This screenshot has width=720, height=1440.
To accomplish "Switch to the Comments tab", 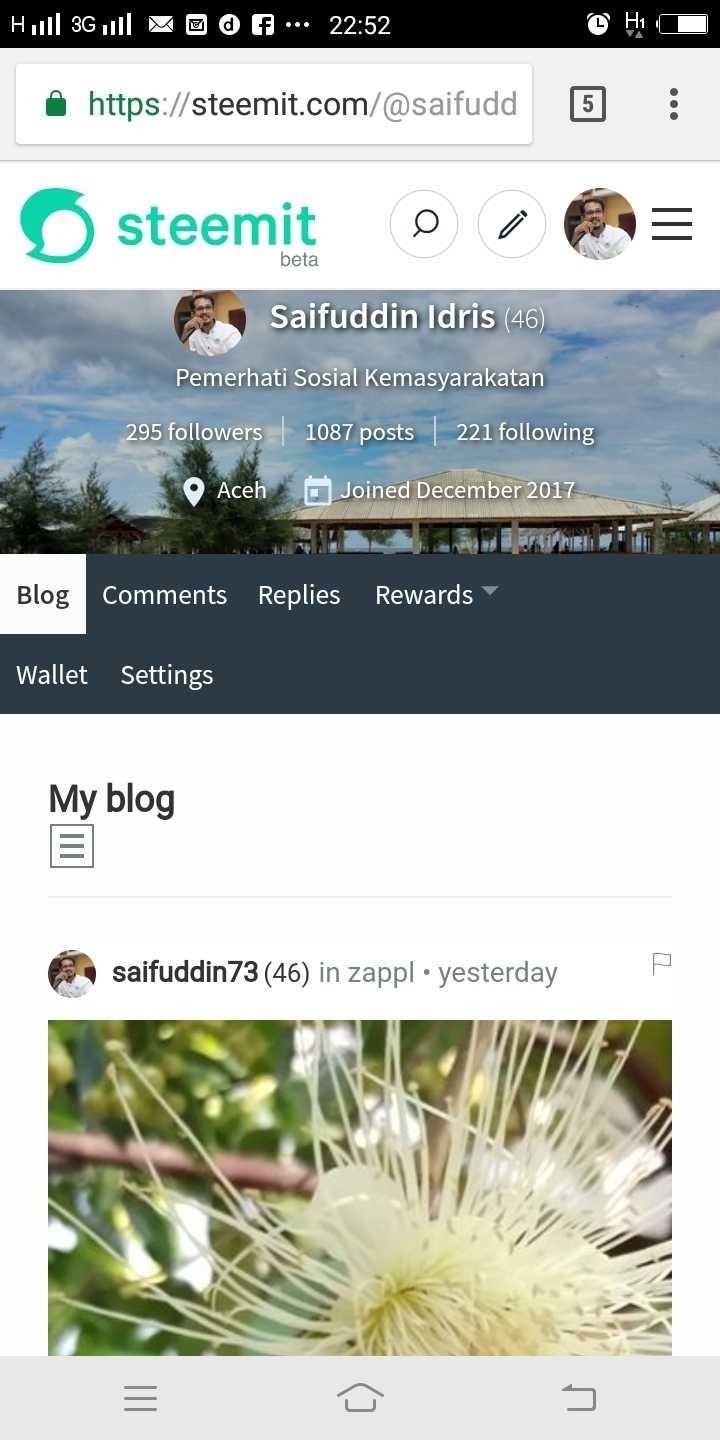I will (x=165, y=595).
